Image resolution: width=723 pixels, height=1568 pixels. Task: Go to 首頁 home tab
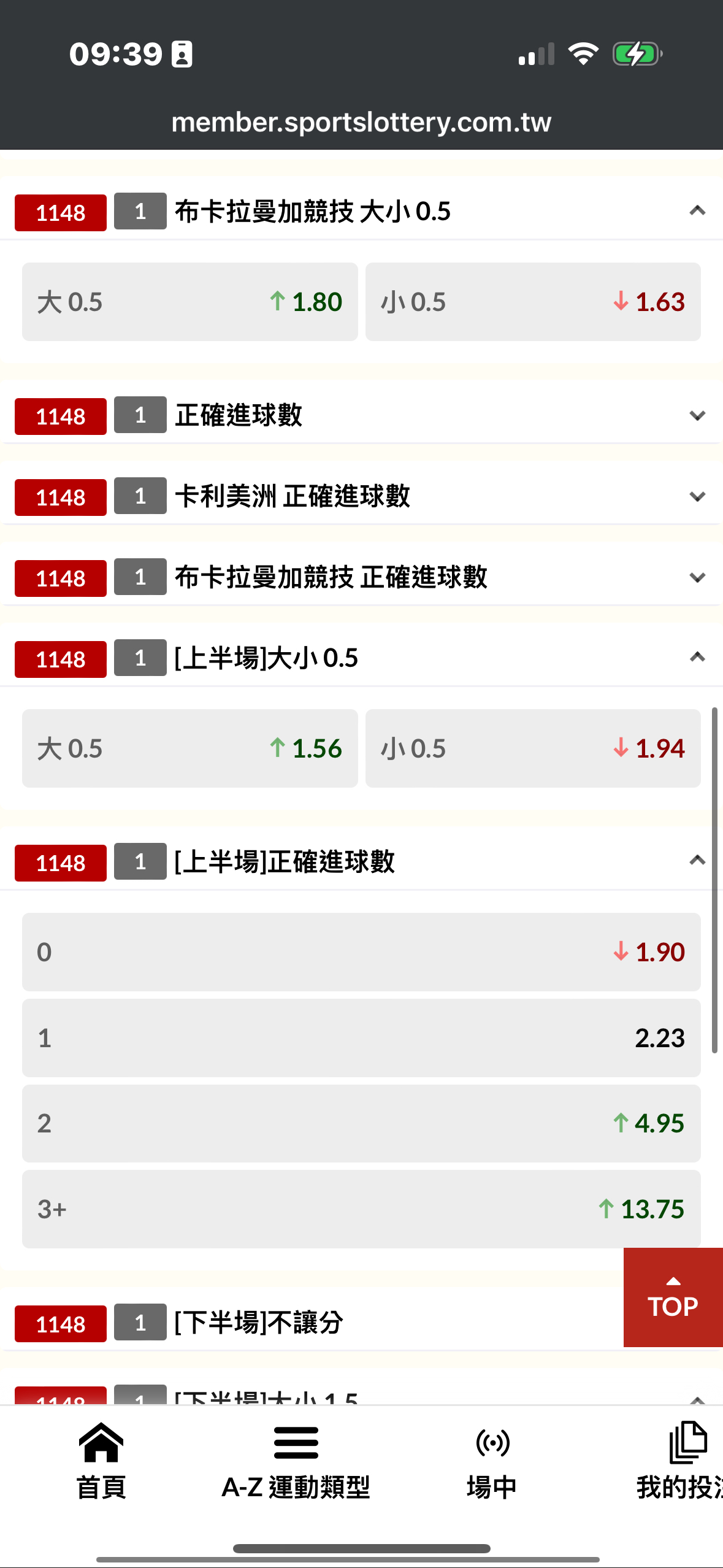[x=101, y=1461]
